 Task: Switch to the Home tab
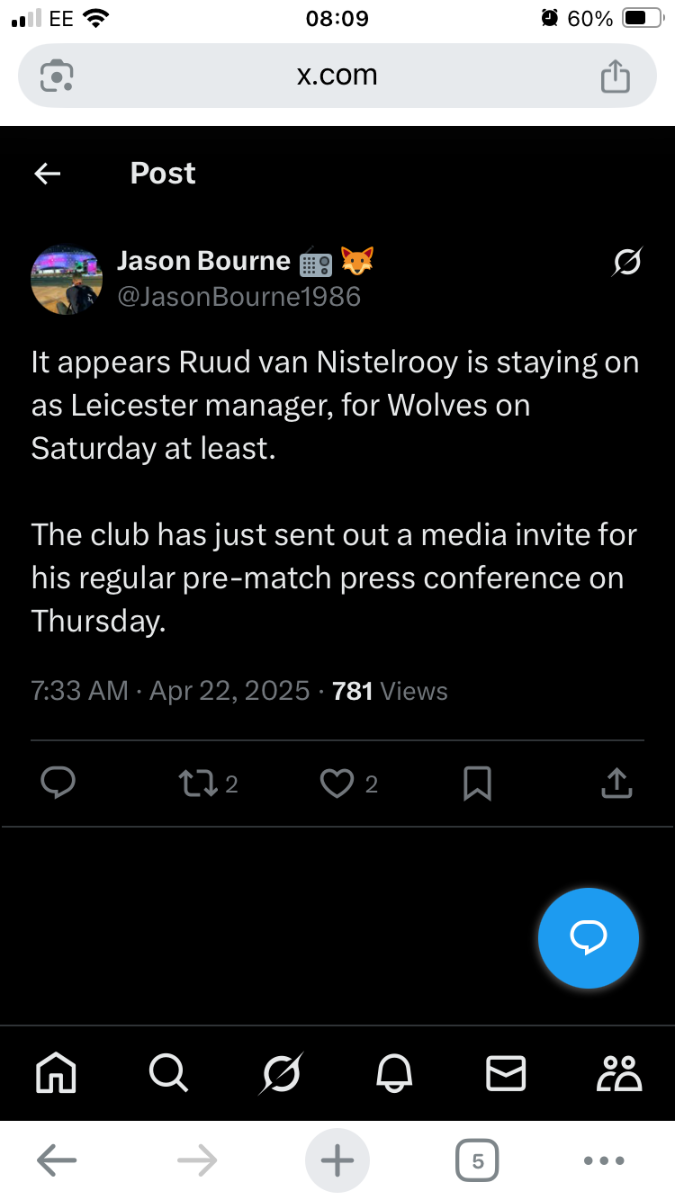[x=56, y=1074]
